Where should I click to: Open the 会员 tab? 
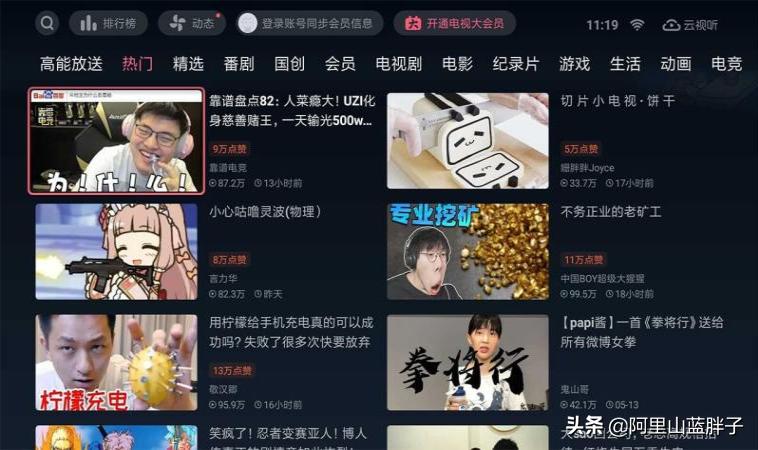coord(340,64)
